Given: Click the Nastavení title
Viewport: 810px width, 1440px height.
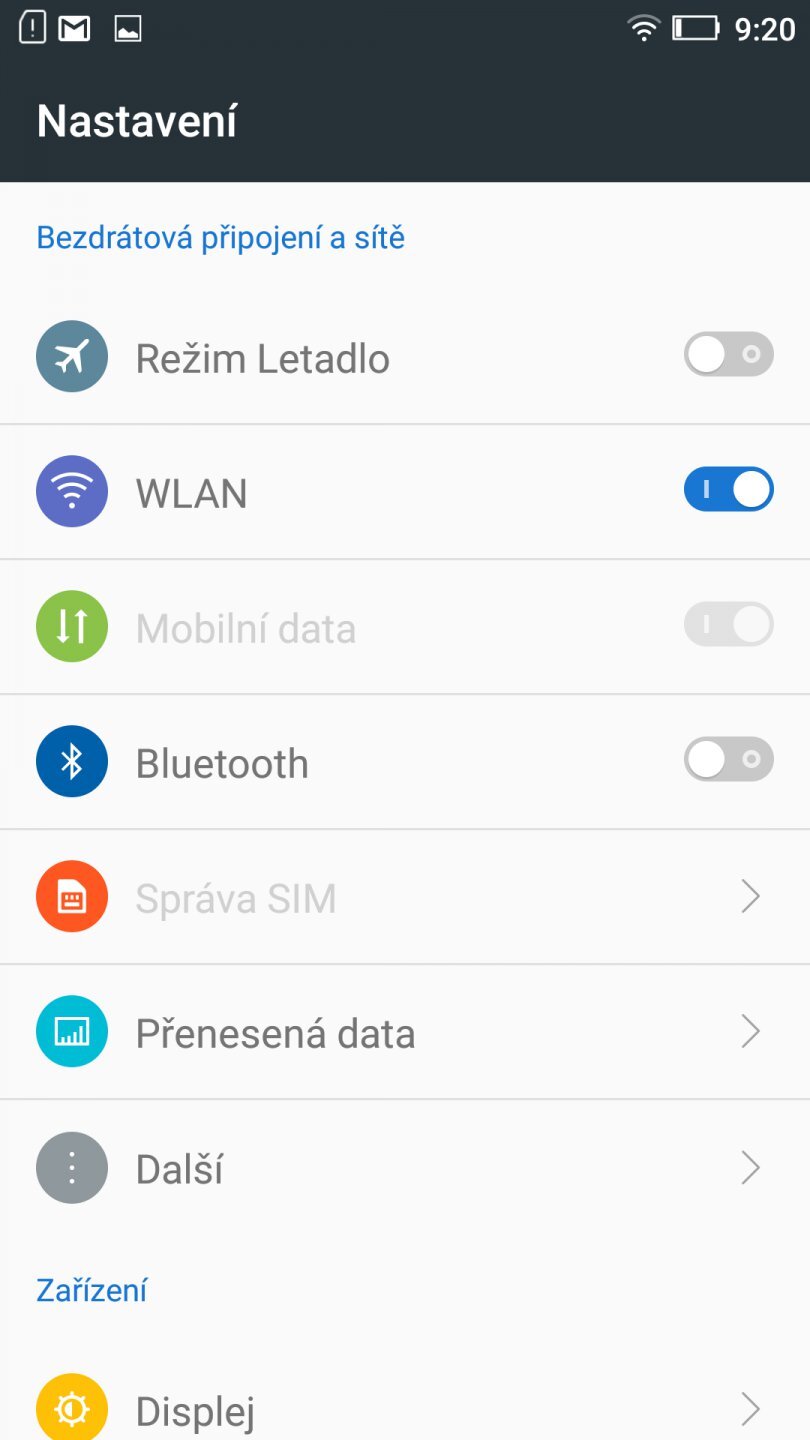Looking at the screenshot, I should tap(136, 120).
